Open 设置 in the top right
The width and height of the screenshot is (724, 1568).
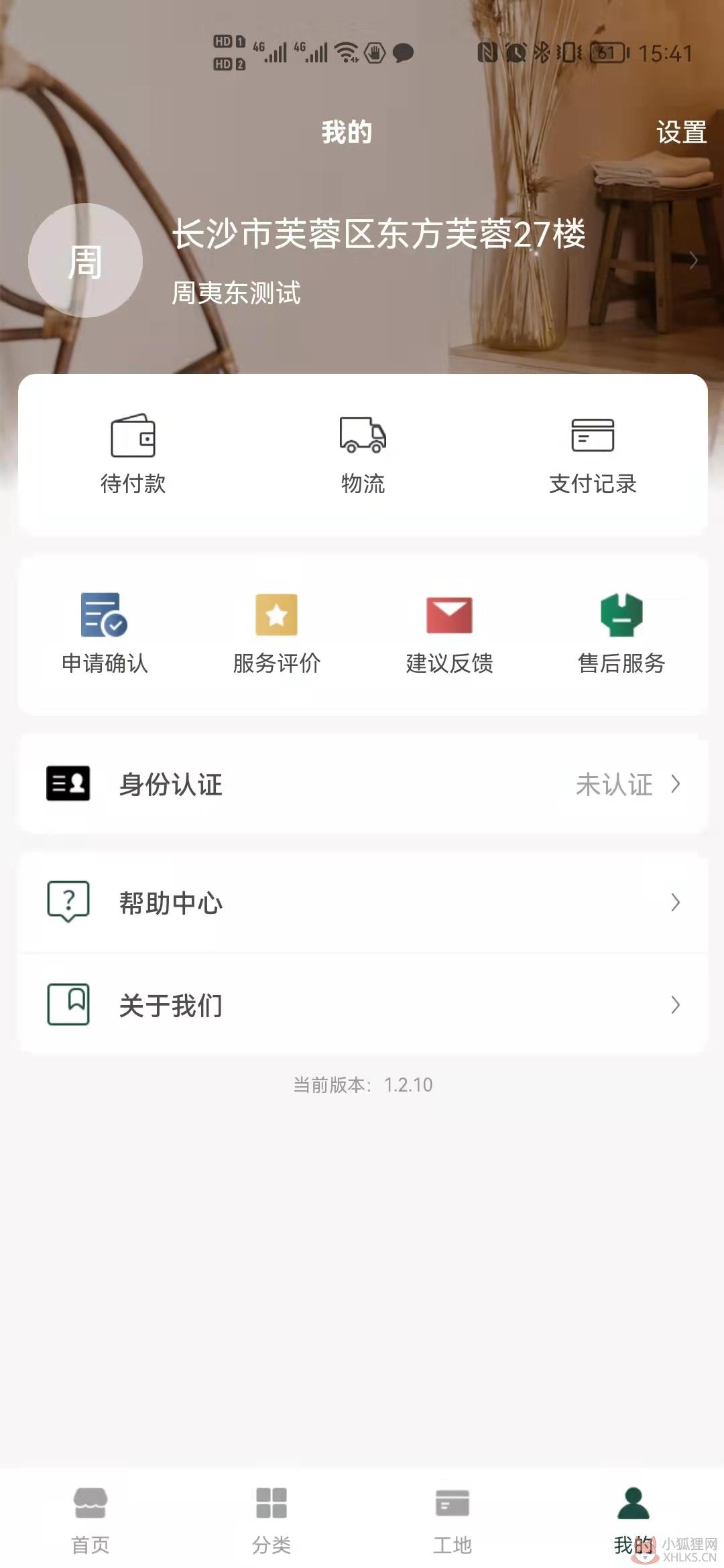[x=681, y=132]
